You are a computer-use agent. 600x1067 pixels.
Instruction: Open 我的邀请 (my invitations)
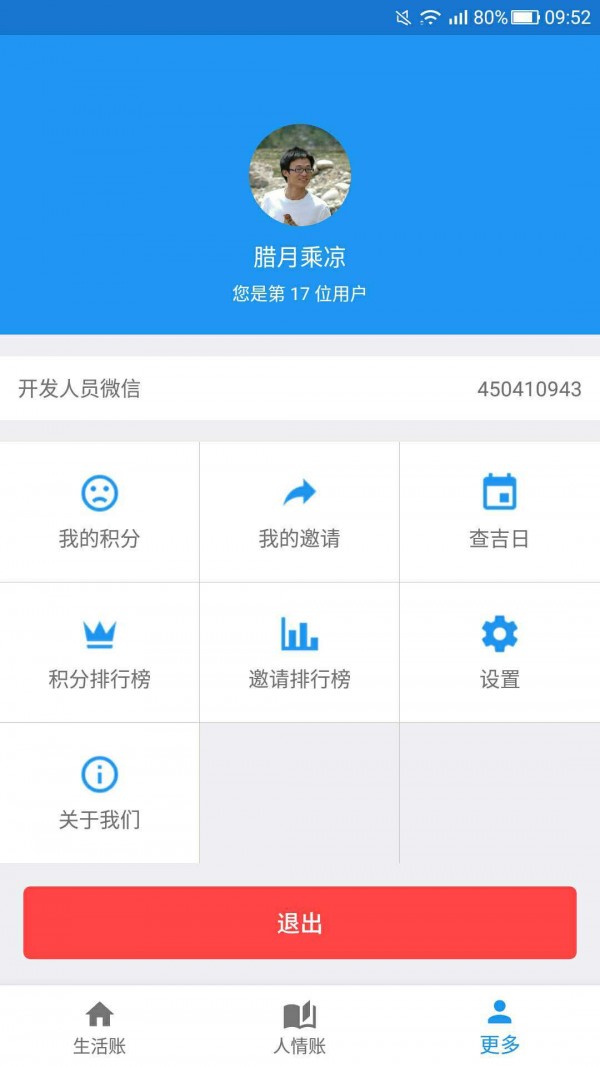coord(299,512)
